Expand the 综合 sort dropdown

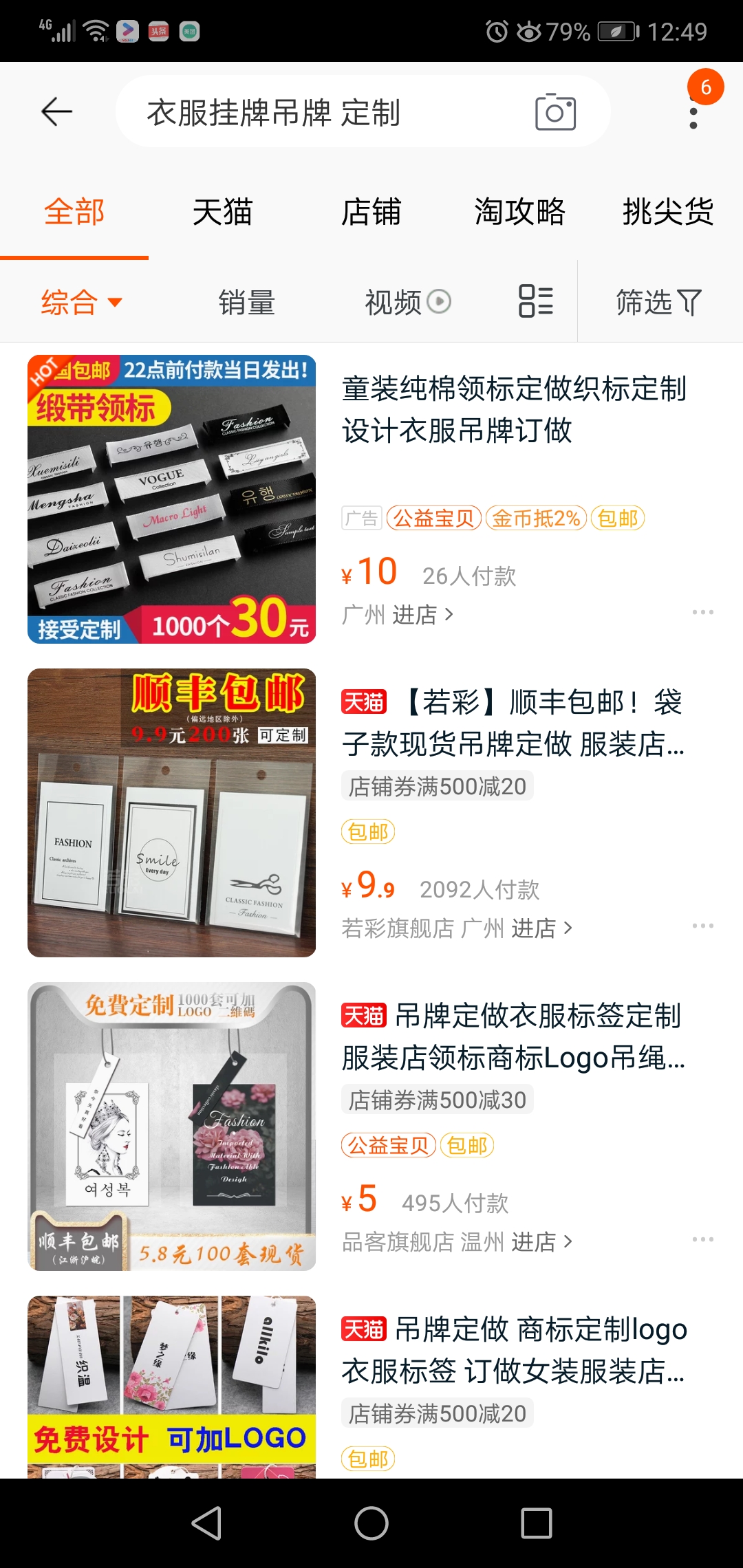(80, 301)
